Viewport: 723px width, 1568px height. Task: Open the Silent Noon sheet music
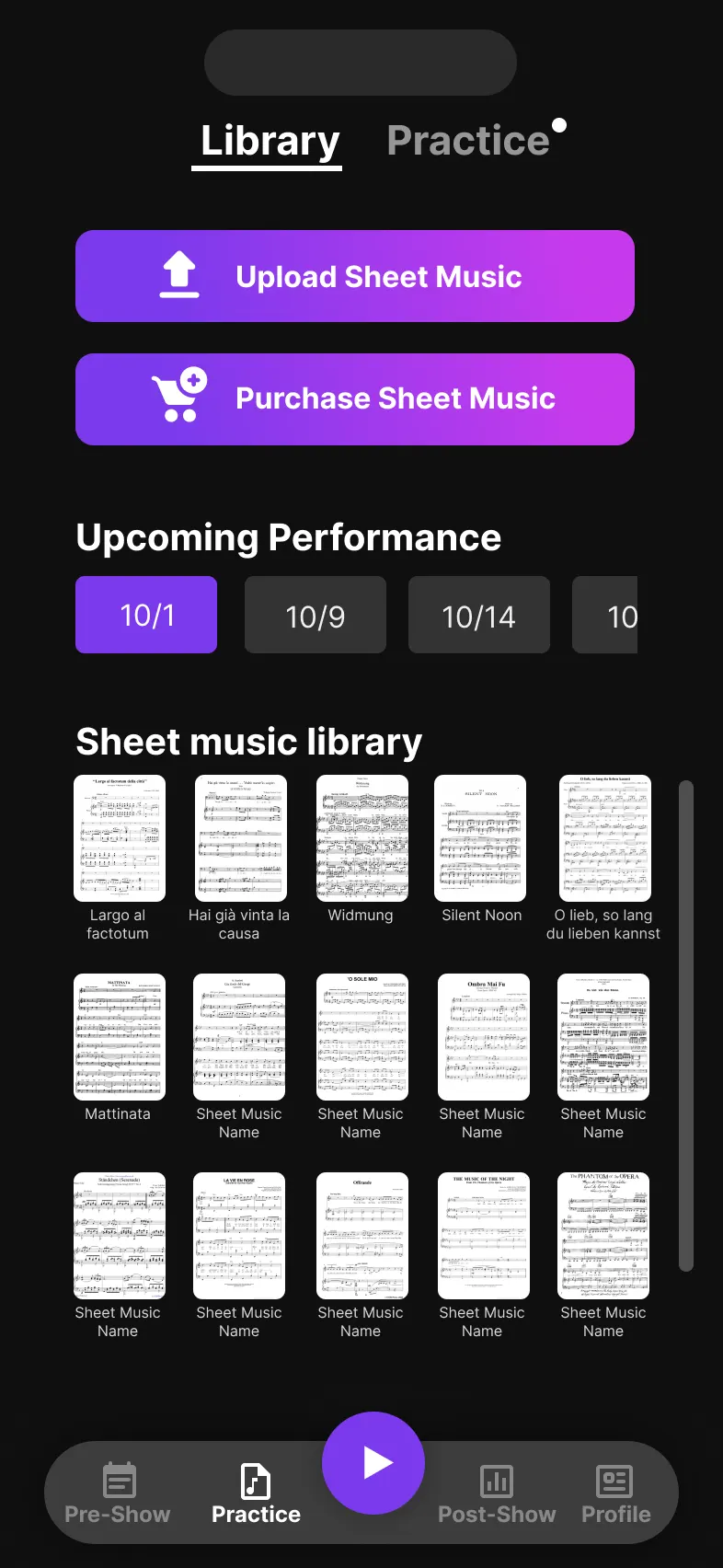[482, 838]
